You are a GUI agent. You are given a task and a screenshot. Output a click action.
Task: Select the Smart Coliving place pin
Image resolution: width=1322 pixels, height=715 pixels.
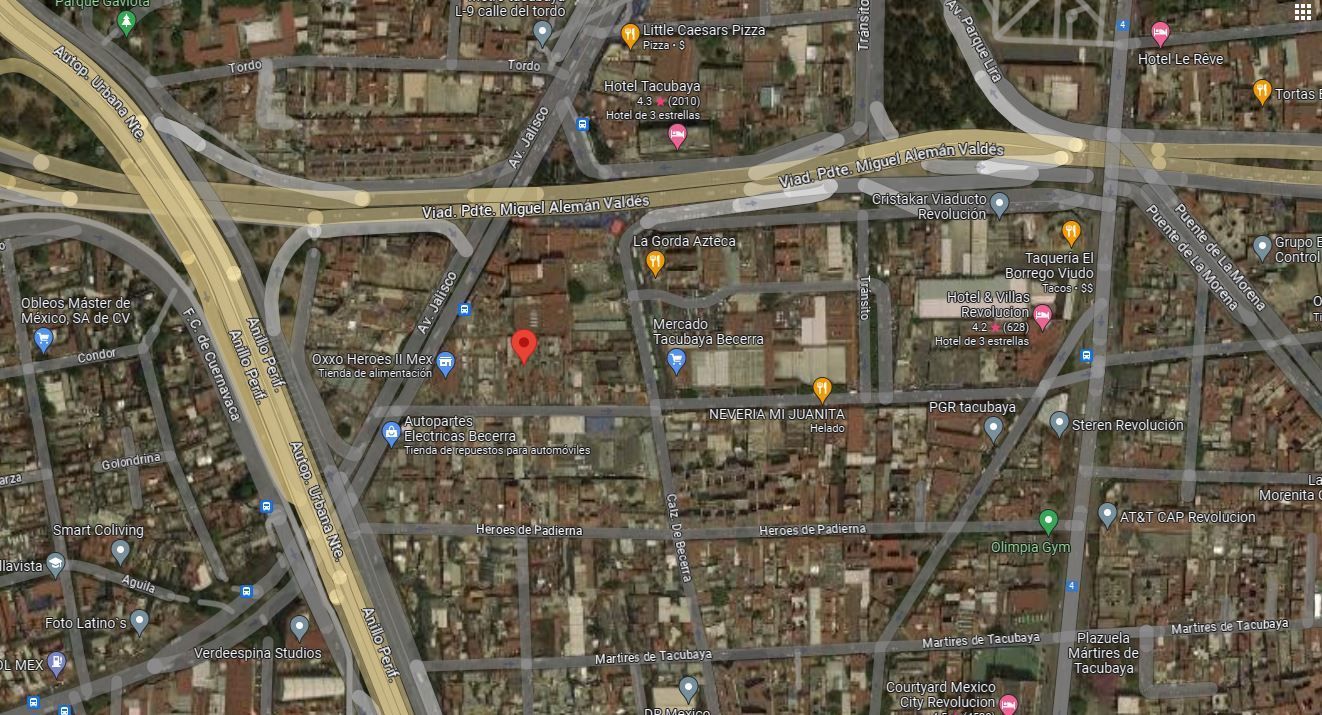120,551
